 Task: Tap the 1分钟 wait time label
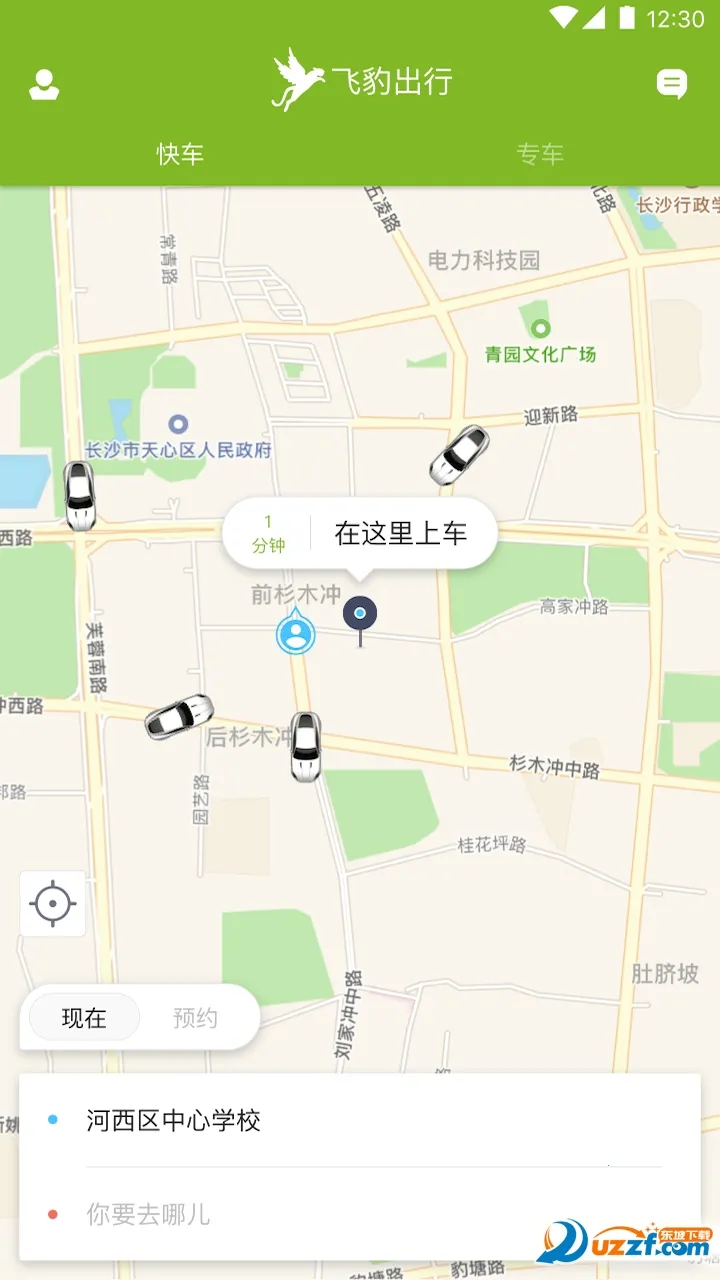[266, 532]
